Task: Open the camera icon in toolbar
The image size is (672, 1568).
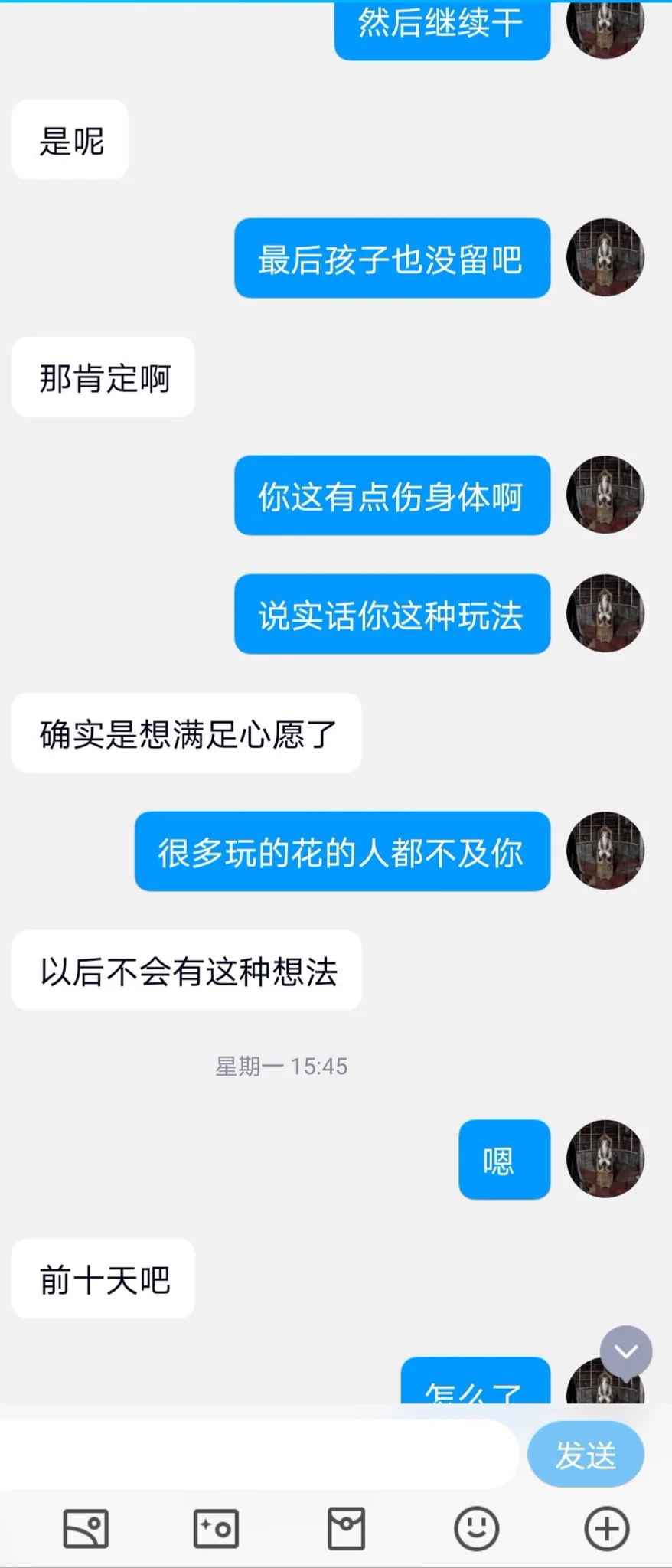Action: (216, 1529)
